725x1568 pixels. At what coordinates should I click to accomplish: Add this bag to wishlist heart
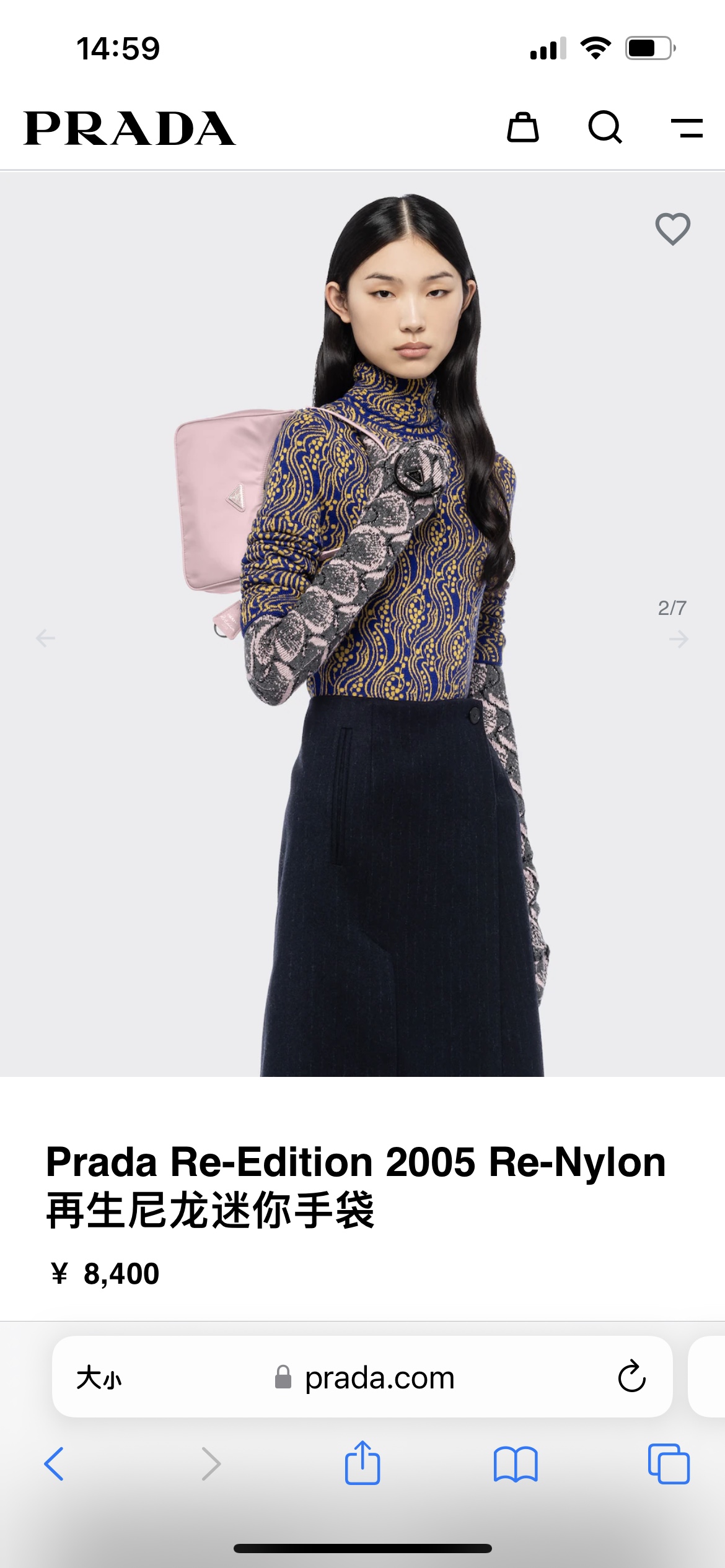click(673, 229)
